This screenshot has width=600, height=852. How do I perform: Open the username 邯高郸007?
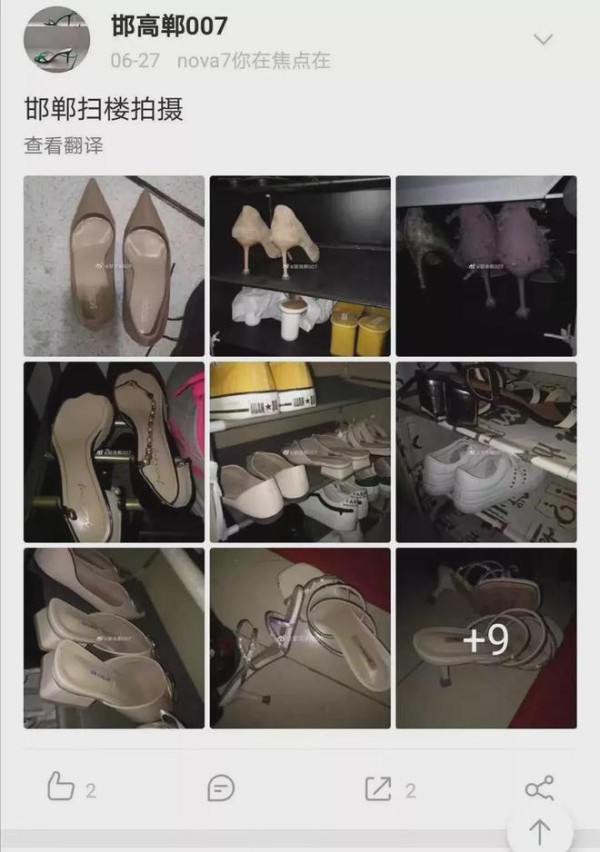click(x=169, y=26)
